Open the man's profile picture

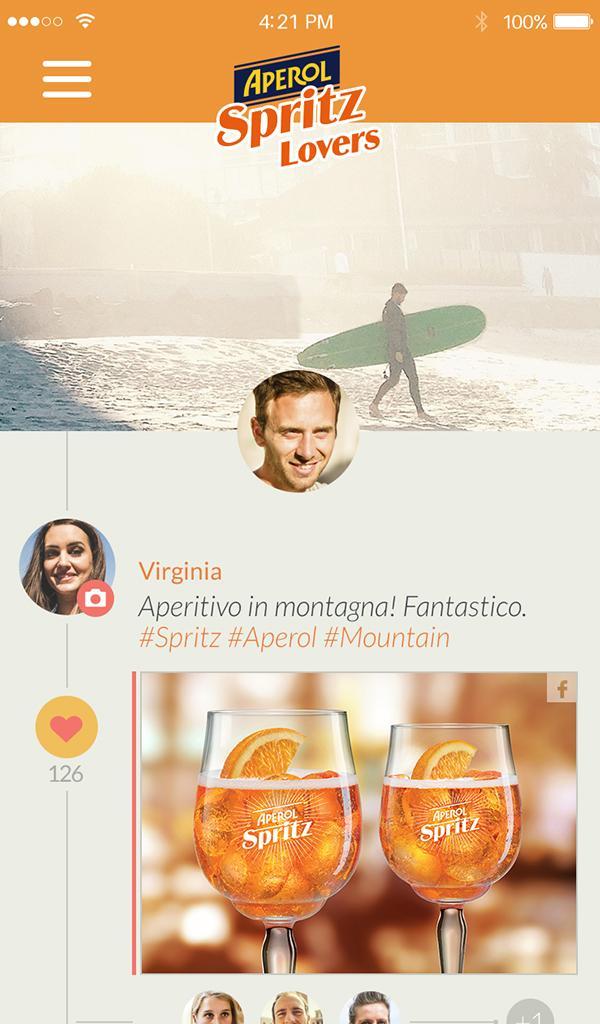(298, 431)
